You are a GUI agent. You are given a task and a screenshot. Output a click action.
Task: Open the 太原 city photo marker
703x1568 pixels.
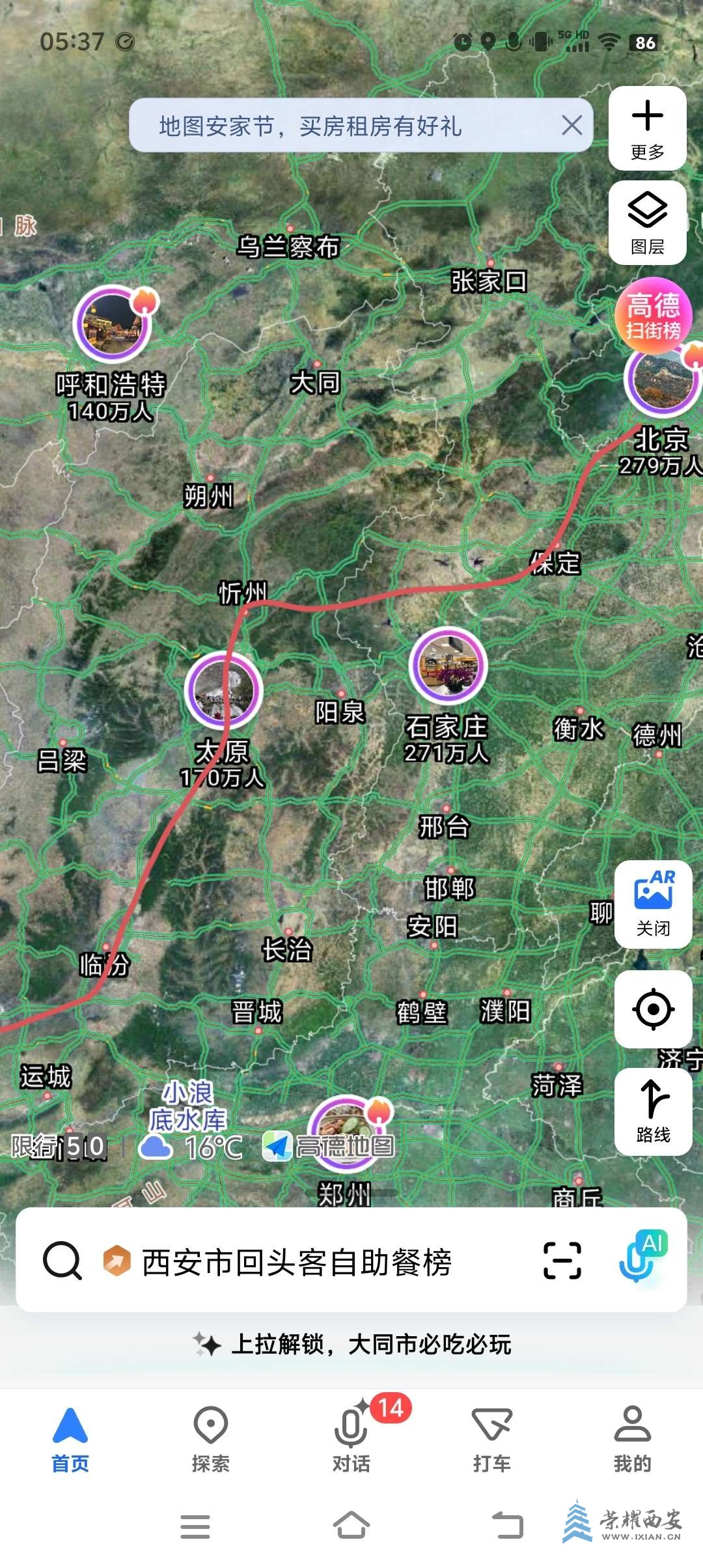click(x=223, y=690)
